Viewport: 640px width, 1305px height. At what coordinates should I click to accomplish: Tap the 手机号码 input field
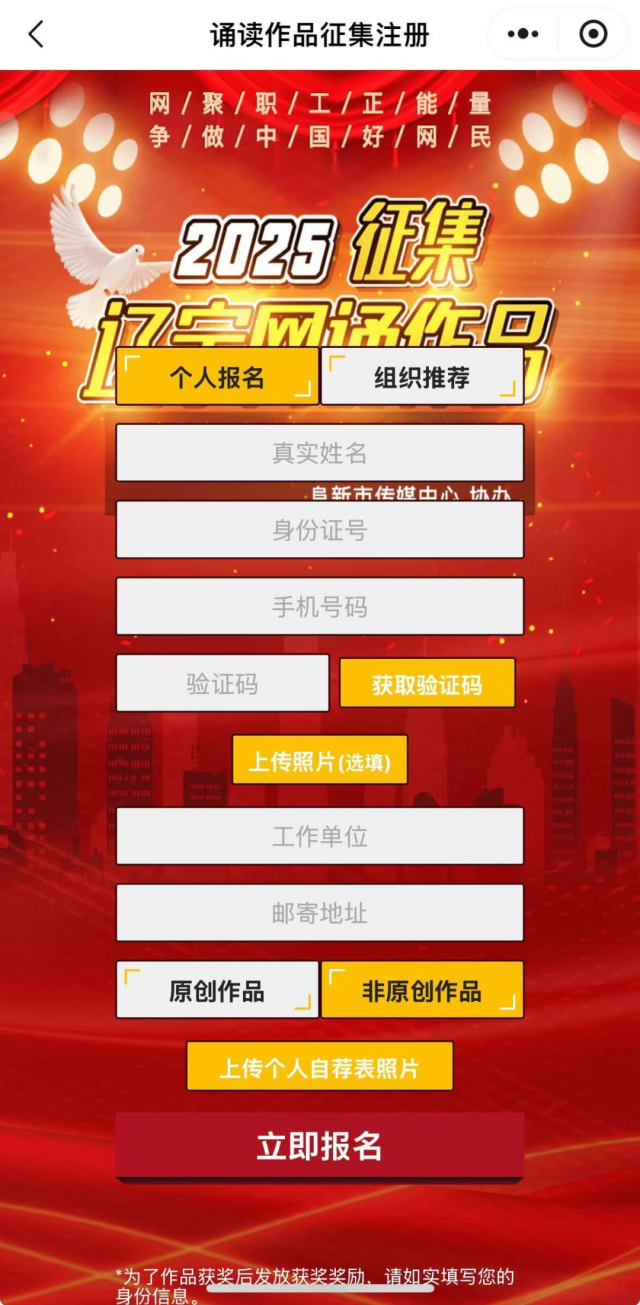coord(320,607)
